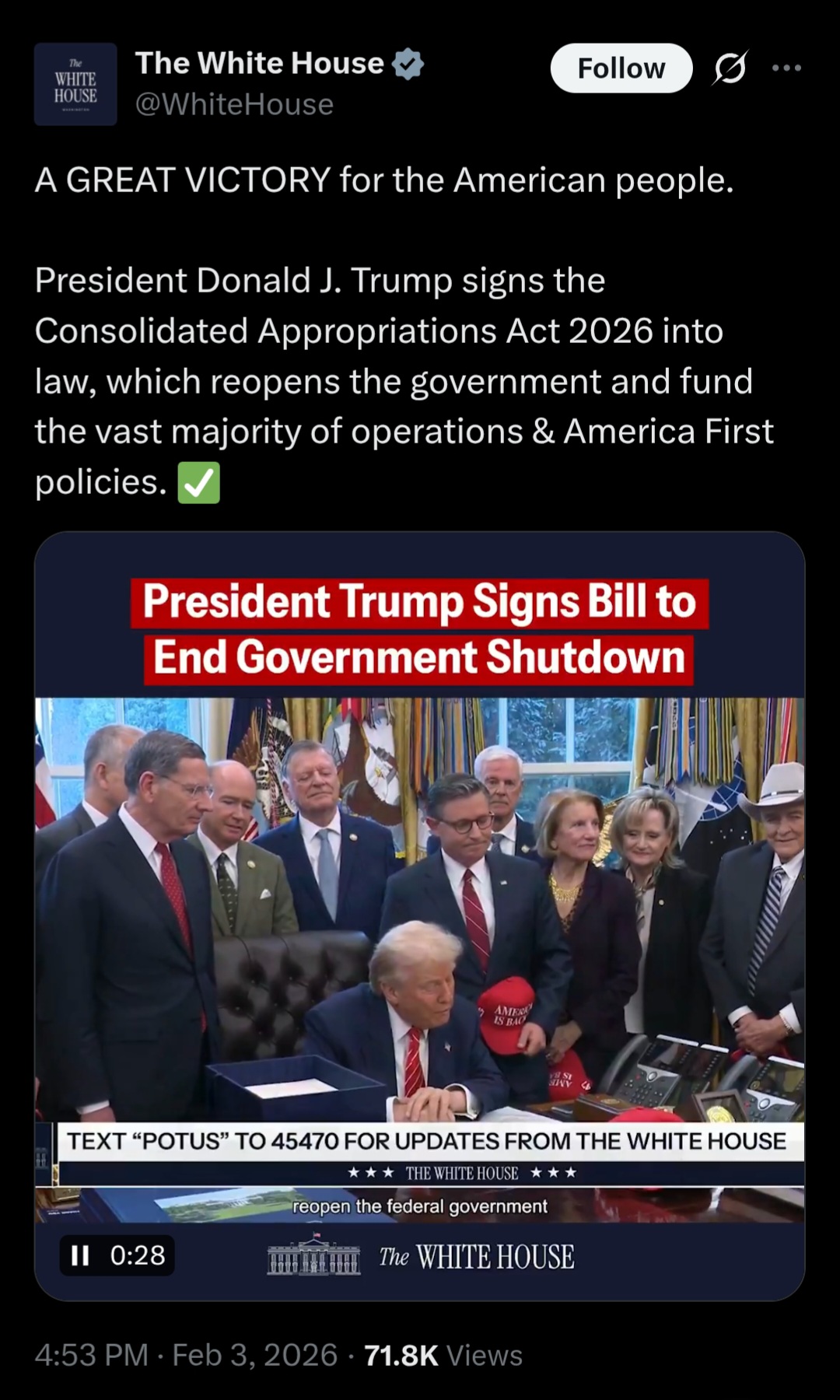Open The White House profile picture
The image size is (840, 1400).
coord(75,84)
